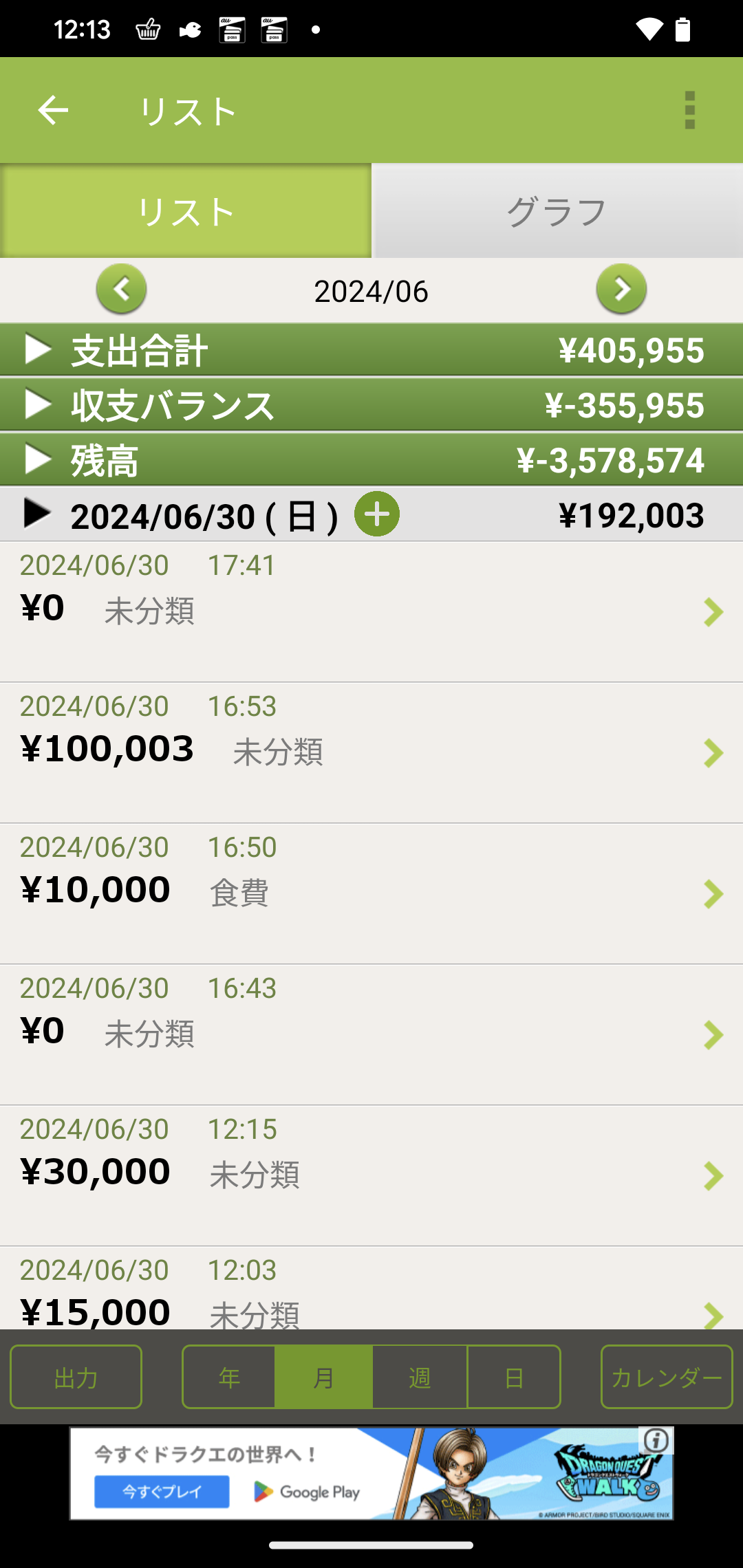Open the カレンダー view
Viewport: 743px width, 1568px height.
point(666,1377)
